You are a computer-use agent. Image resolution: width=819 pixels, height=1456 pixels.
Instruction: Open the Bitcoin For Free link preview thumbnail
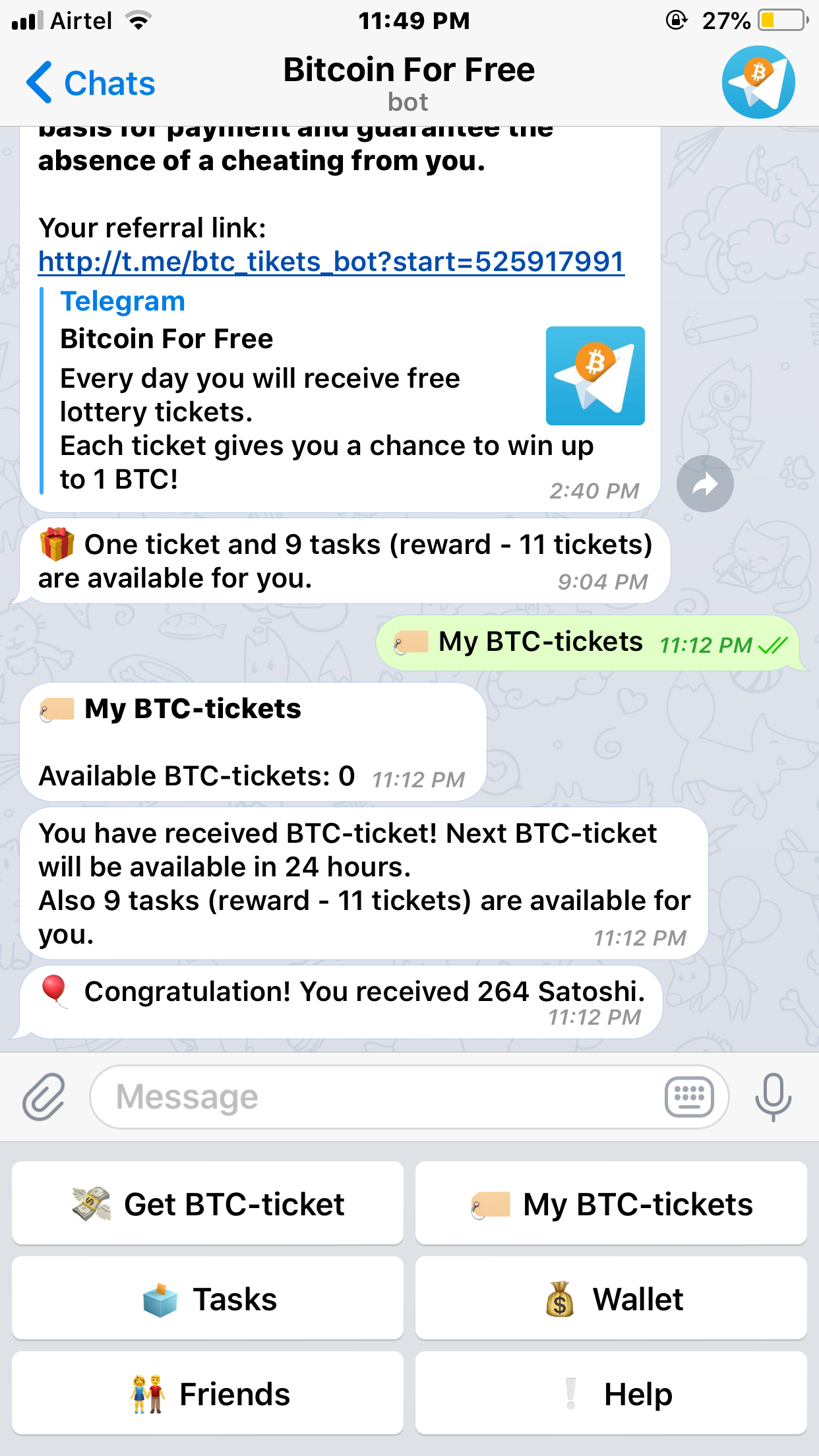[595, 376]
